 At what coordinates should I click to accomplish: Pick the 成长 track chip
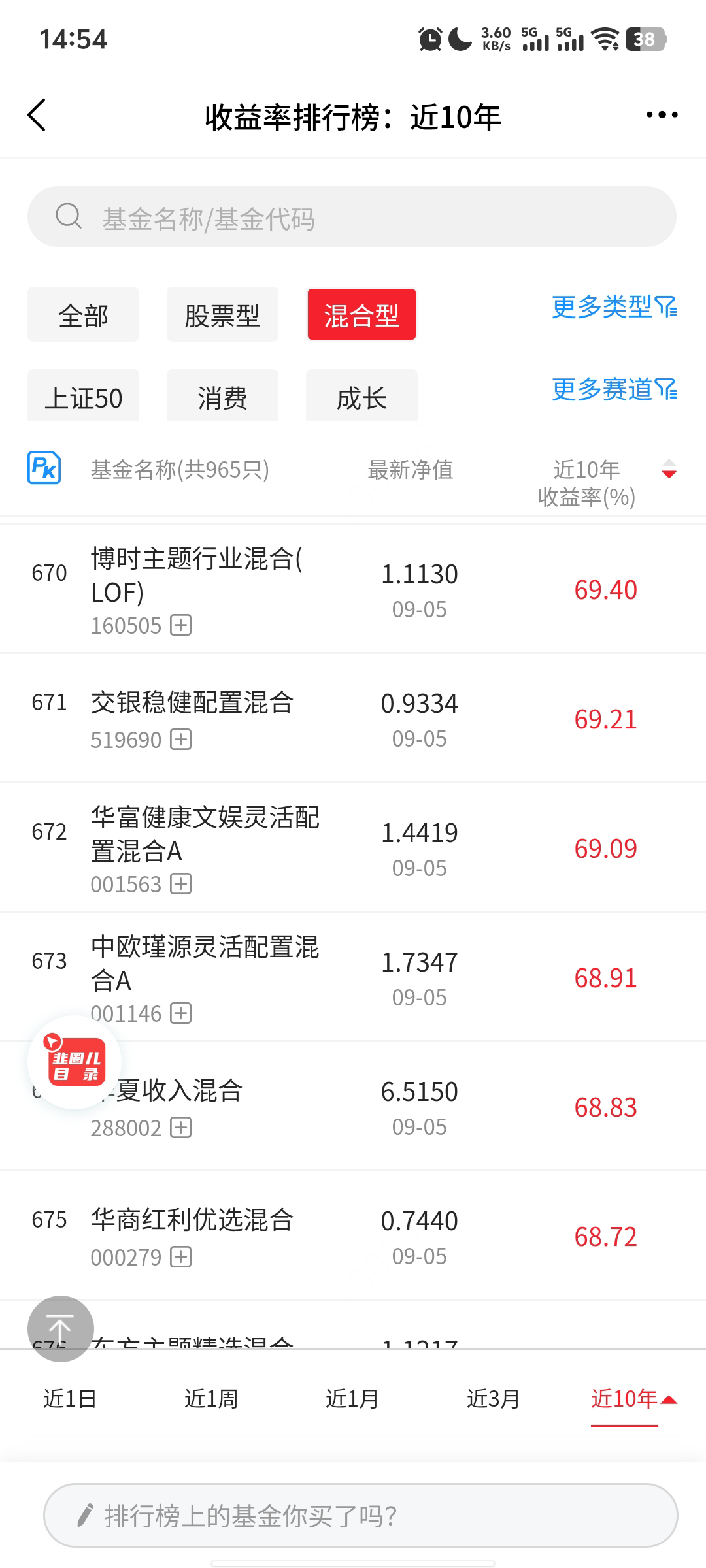point(361,397)
